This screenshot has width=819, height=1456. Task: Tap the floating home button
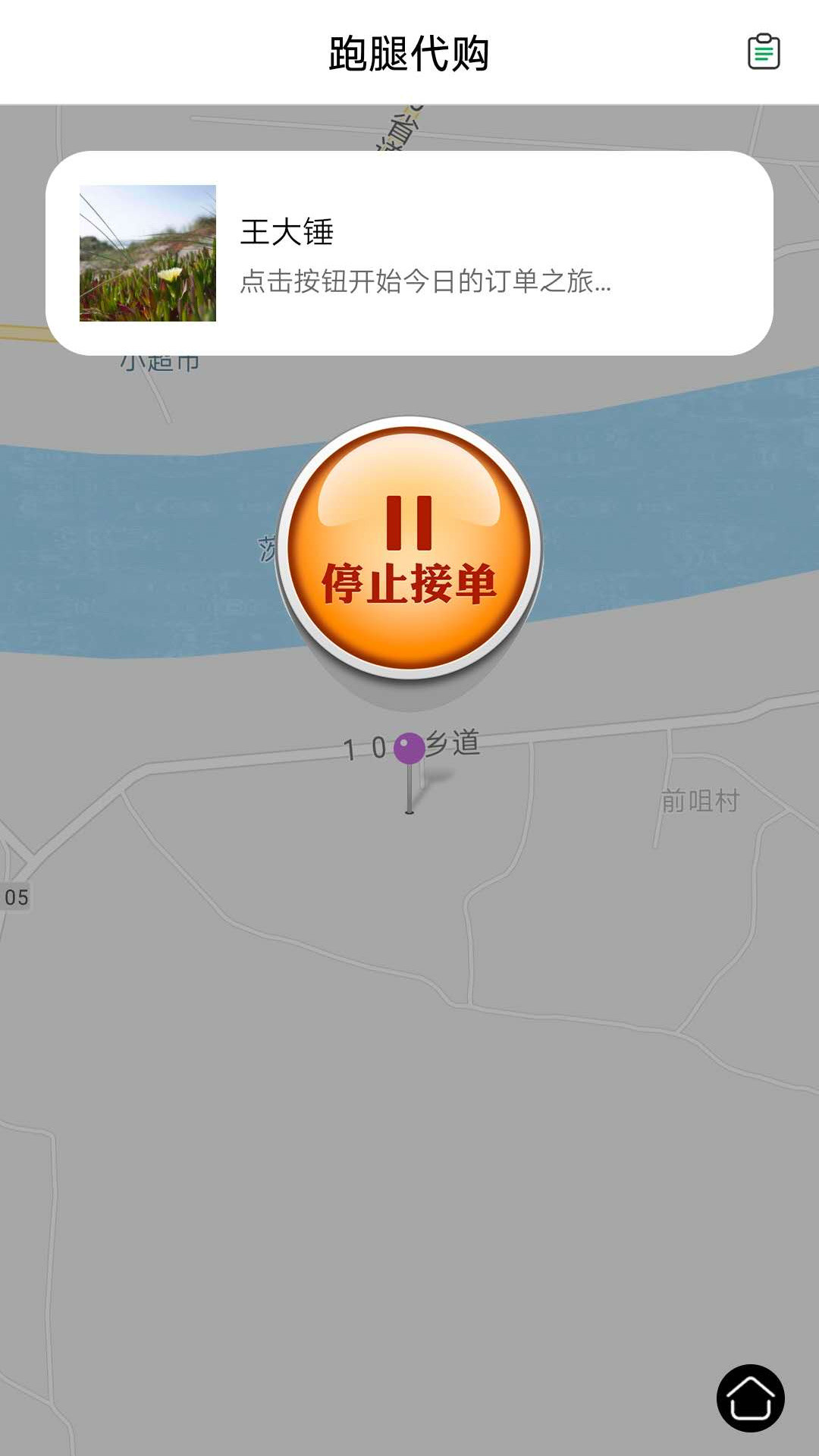[750, 1398]
